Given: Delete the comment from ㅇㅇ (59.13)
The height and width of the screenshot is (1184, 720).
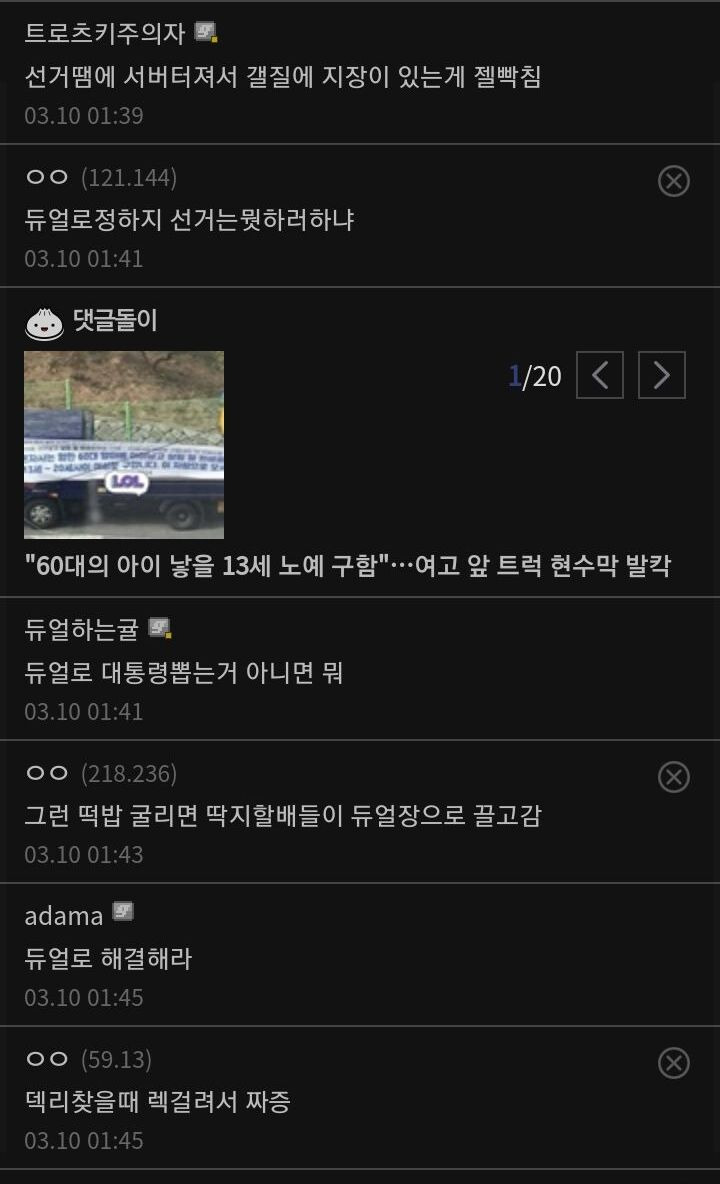Looking at the screenshot, I should 673,1063.
